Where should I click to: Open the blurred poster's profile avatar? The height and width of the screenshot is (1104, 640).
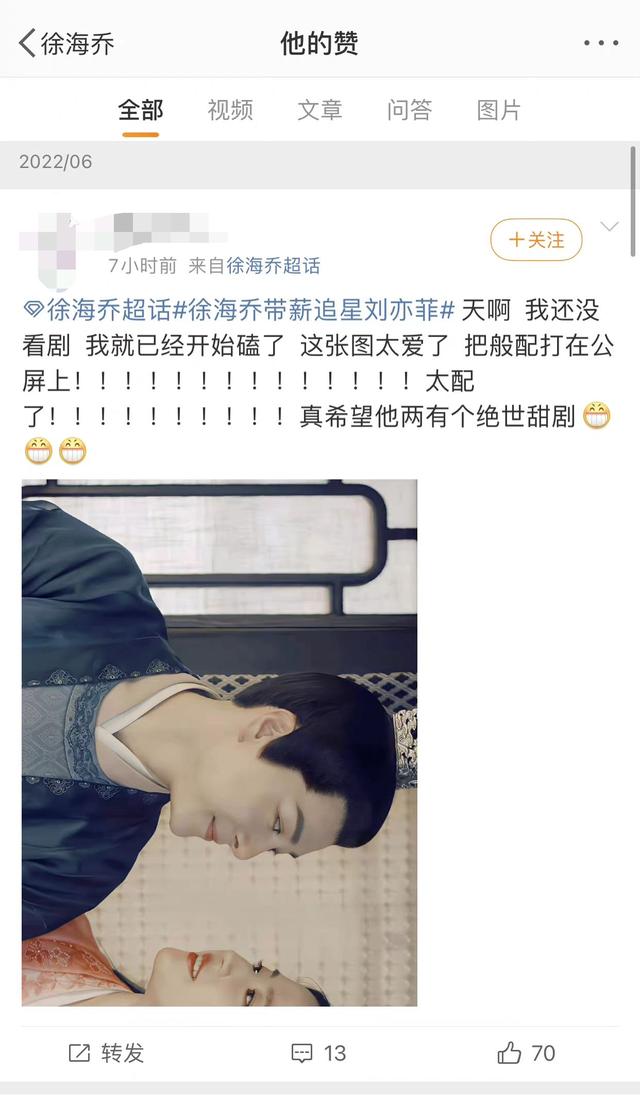(50, 245)
